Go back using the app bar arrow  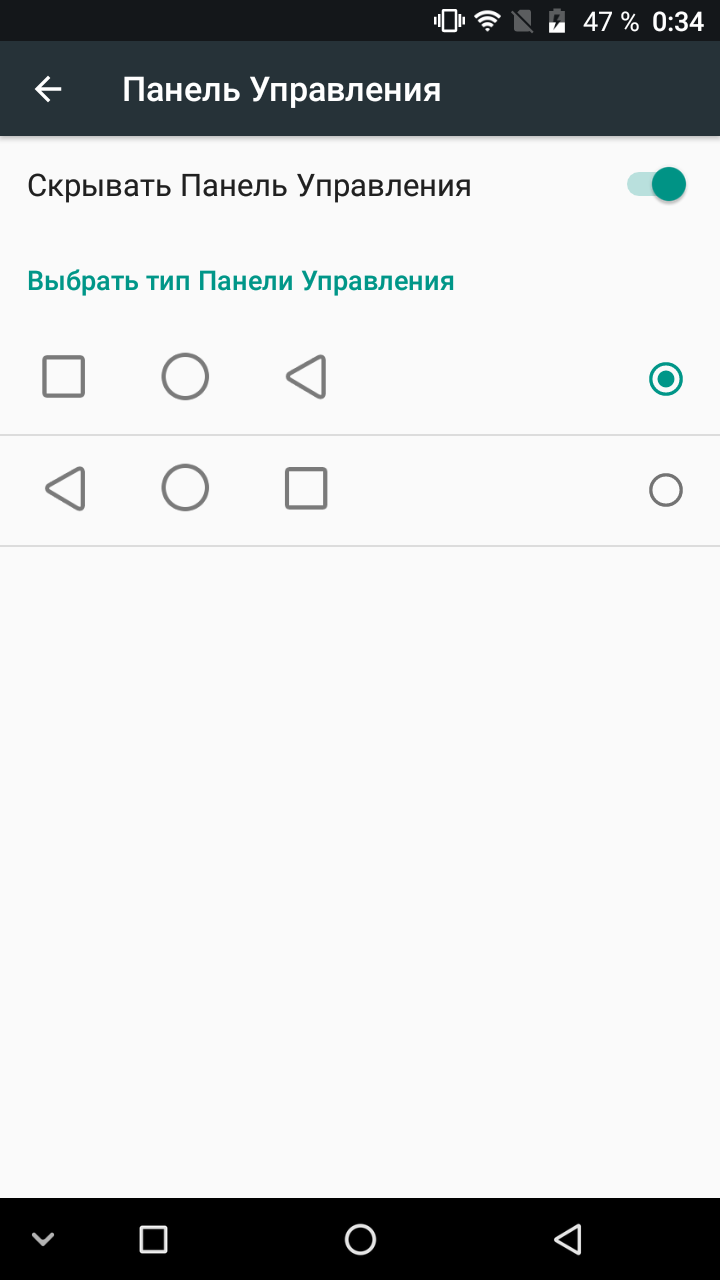coord(48,89)
